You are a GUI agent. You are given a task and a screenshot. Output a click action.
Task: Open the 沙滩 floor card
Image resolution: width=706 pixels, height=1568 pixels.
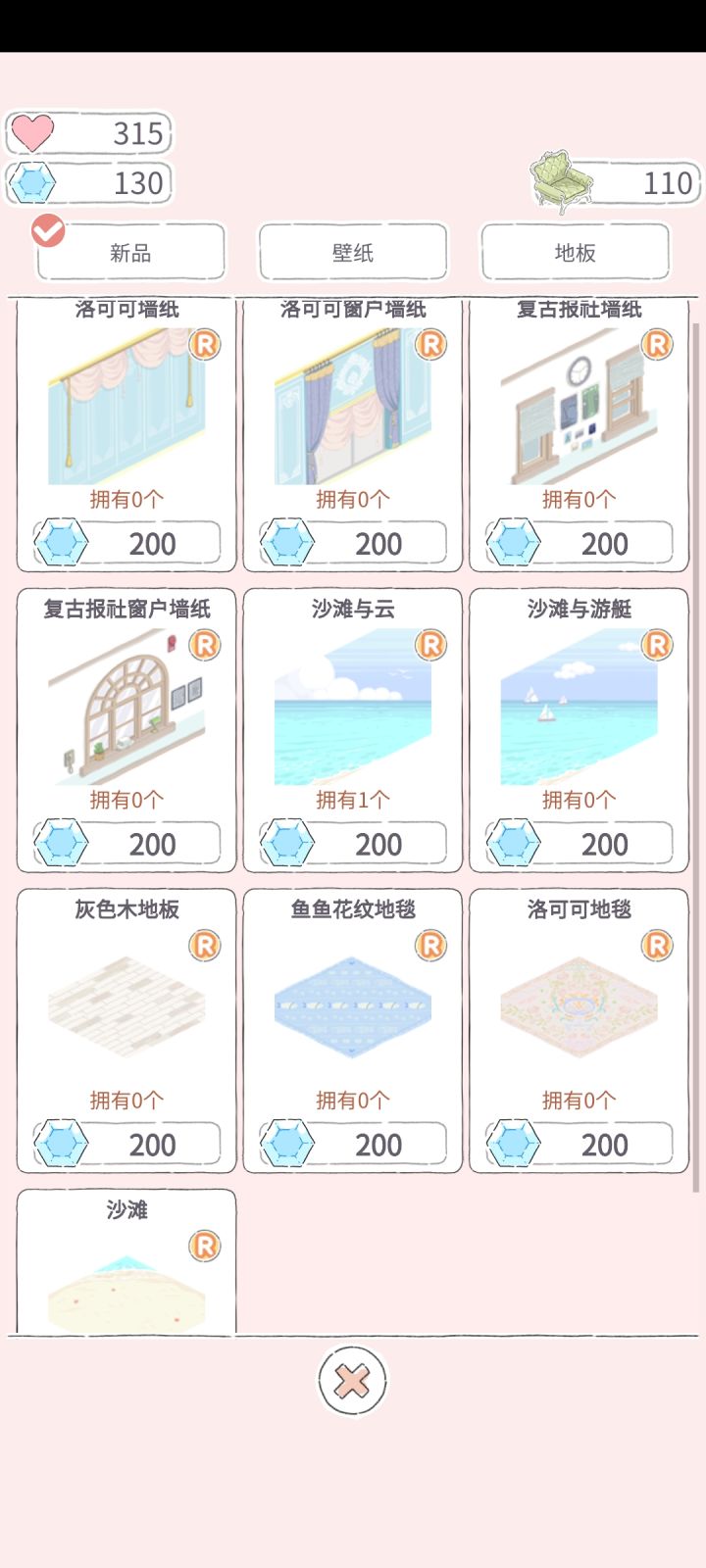[126, 1262]
